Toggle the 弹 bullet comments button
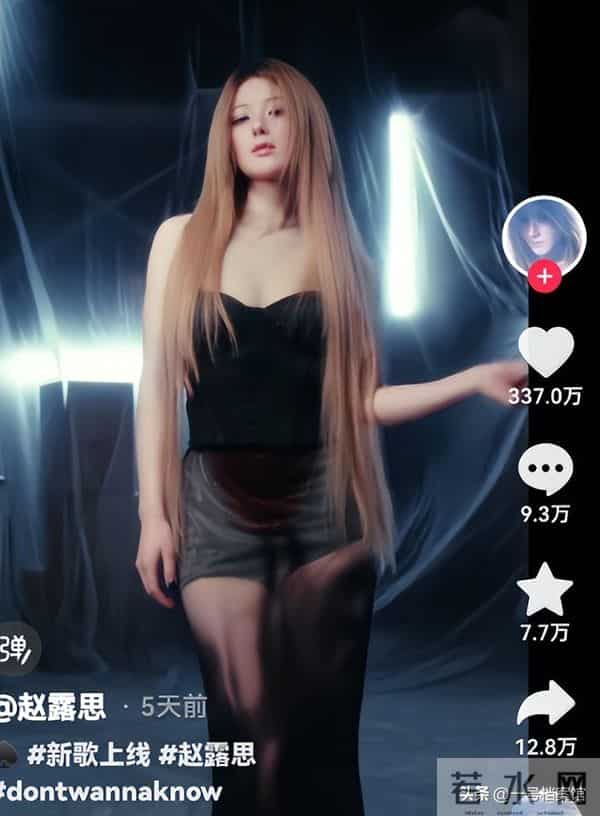 coord(16,649)
